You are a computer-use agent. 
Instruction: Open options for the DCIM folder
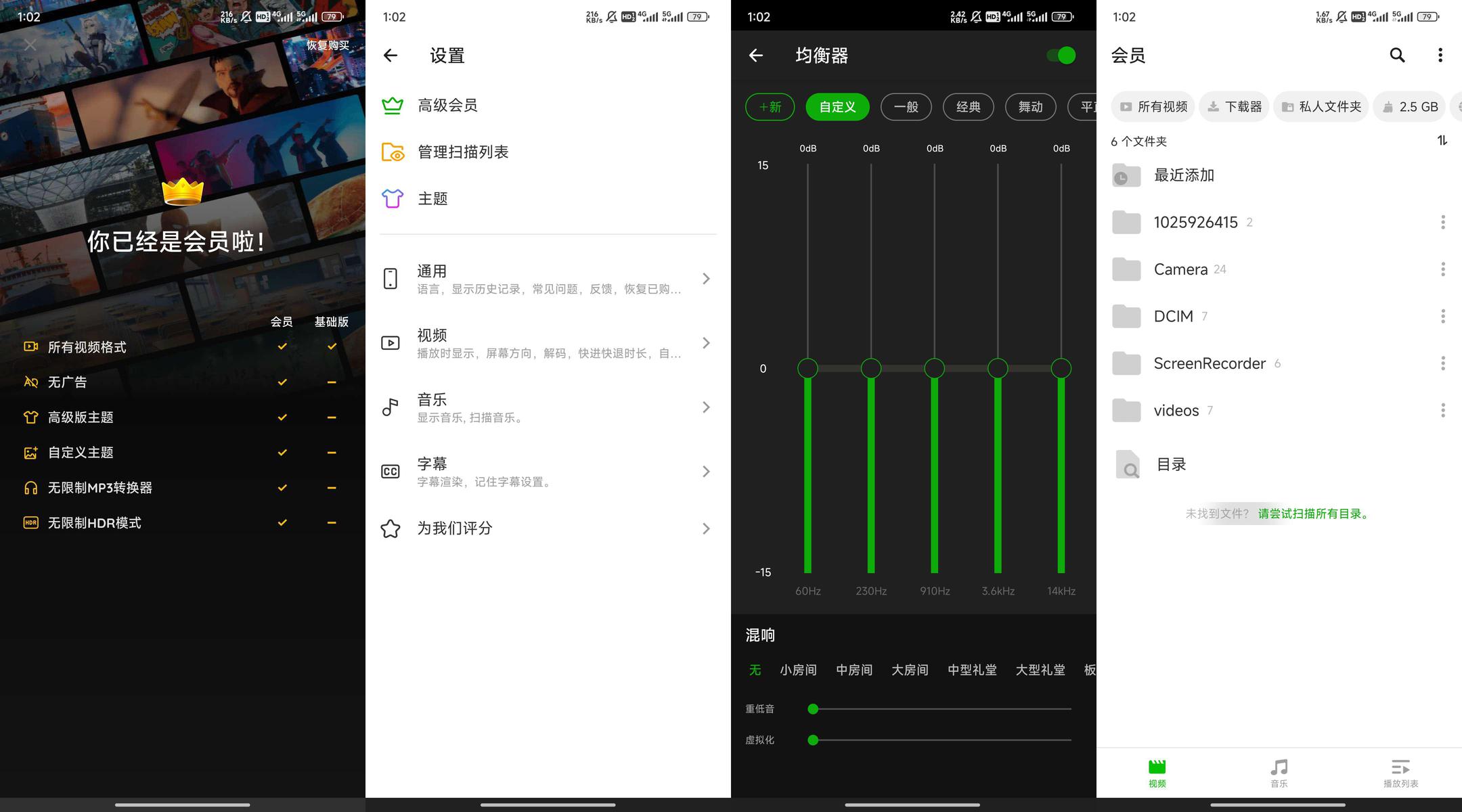pos(1443,316)
